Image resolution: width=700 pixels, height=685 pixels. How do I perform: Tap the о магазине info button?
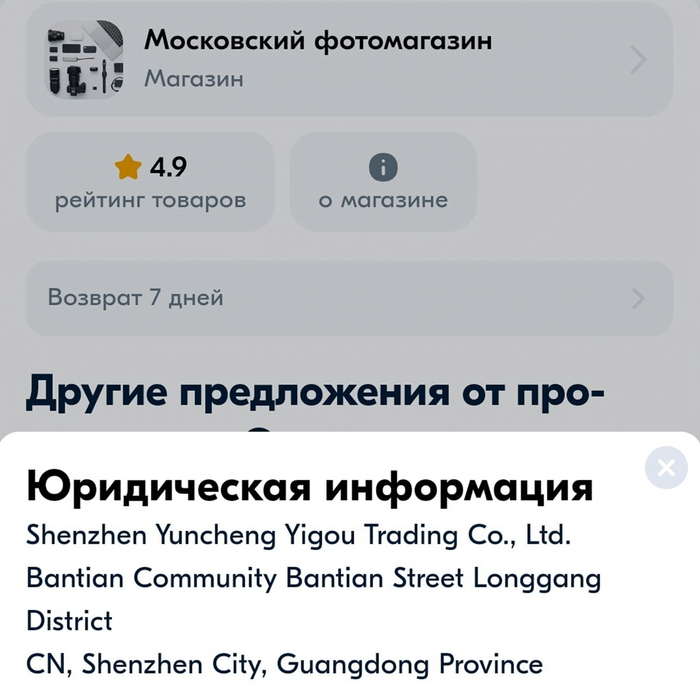point(383,182)
